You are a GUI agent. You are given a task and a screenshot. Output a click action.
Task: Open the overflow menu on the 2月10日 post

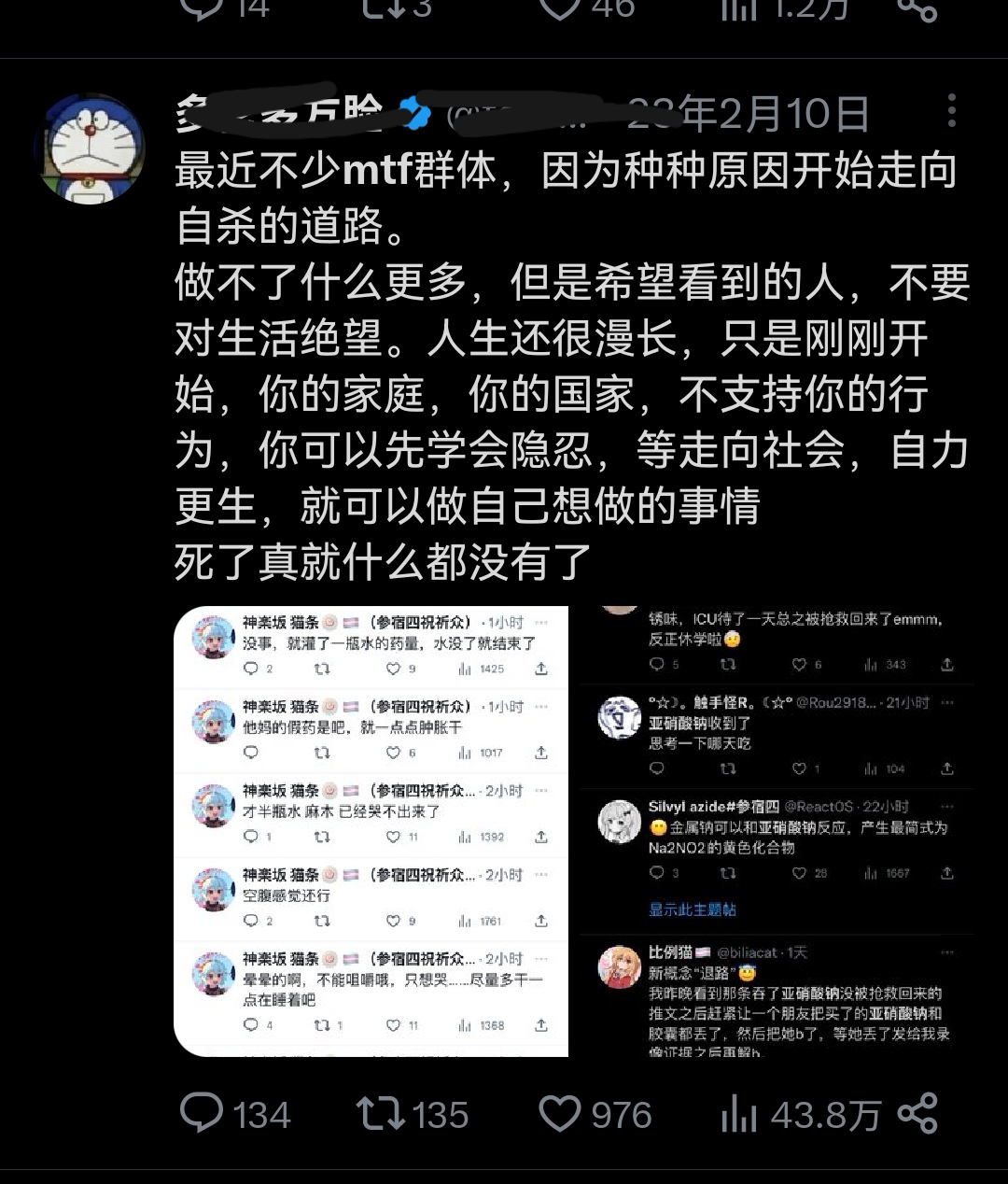click(x=951, y=111)
